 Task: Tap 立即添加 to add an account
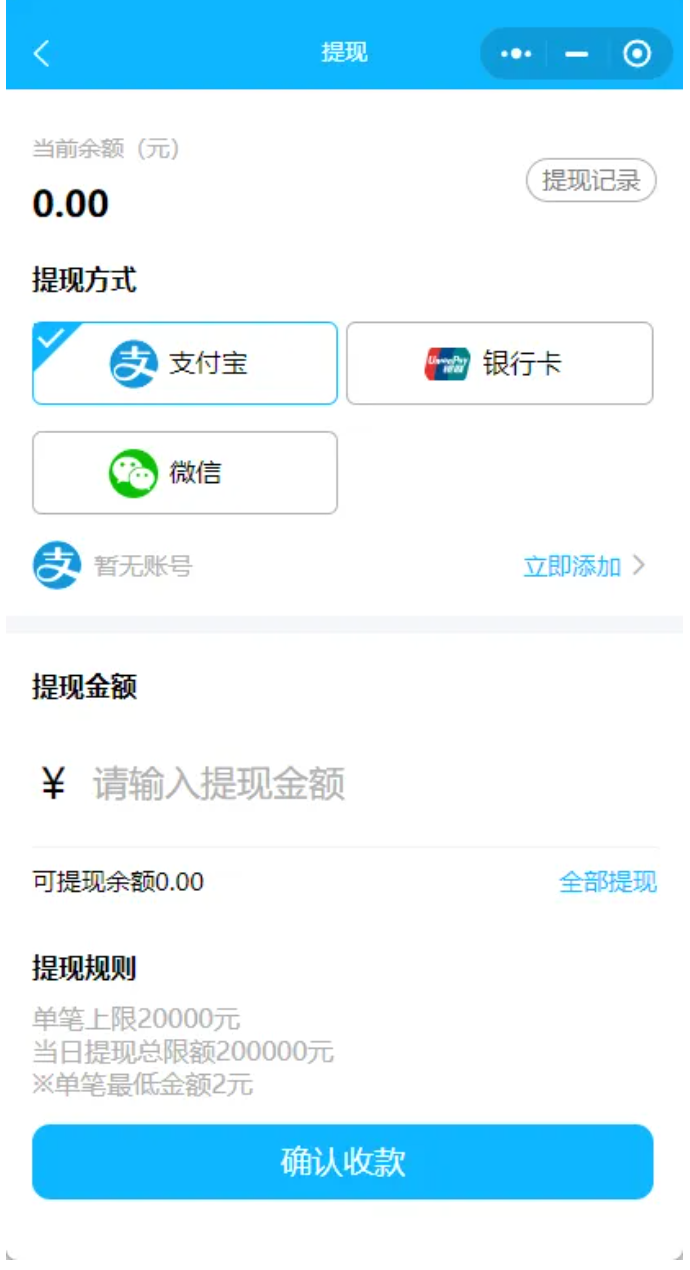584,567
